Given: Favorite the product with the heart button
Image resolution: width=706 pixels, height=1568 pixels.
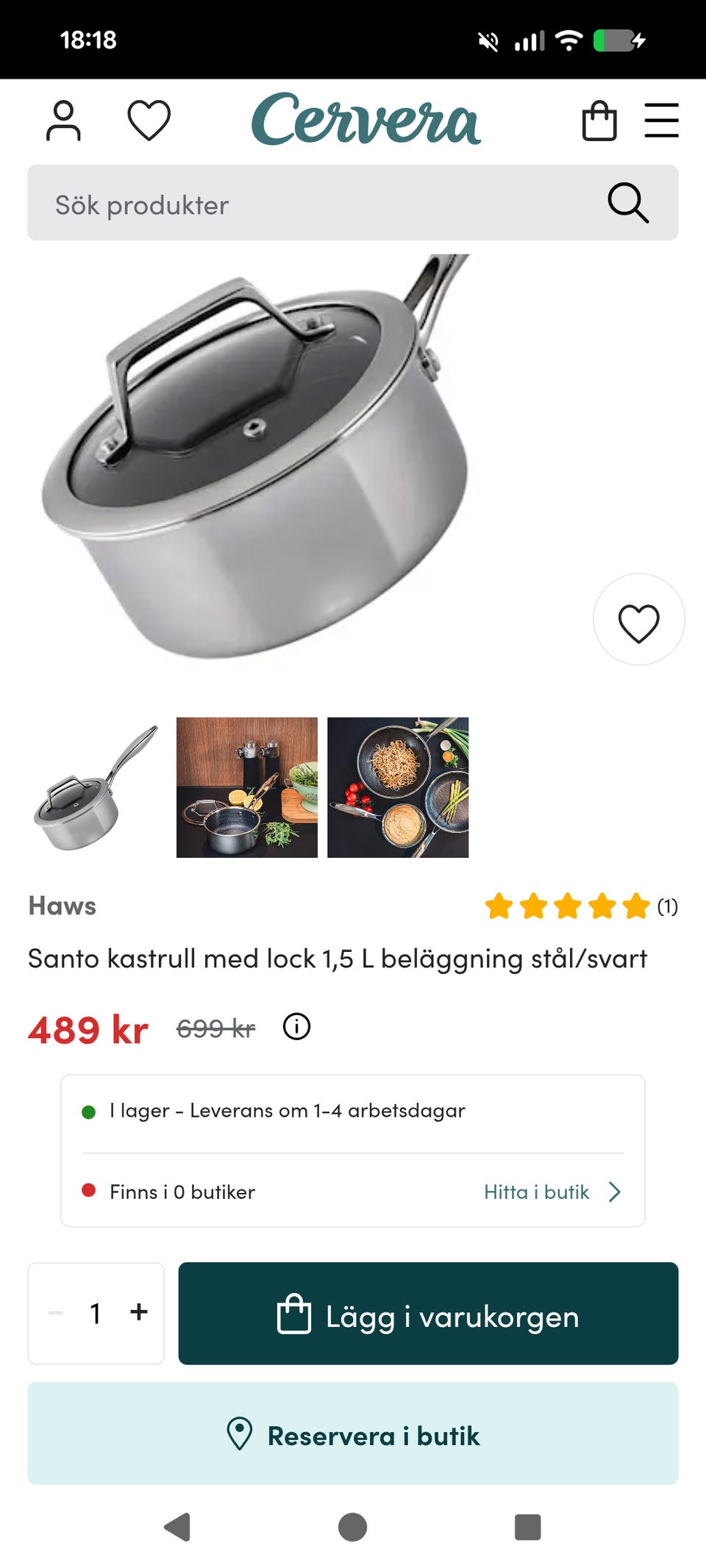Looking at the screenshot, I should click(x=639, y=620).
